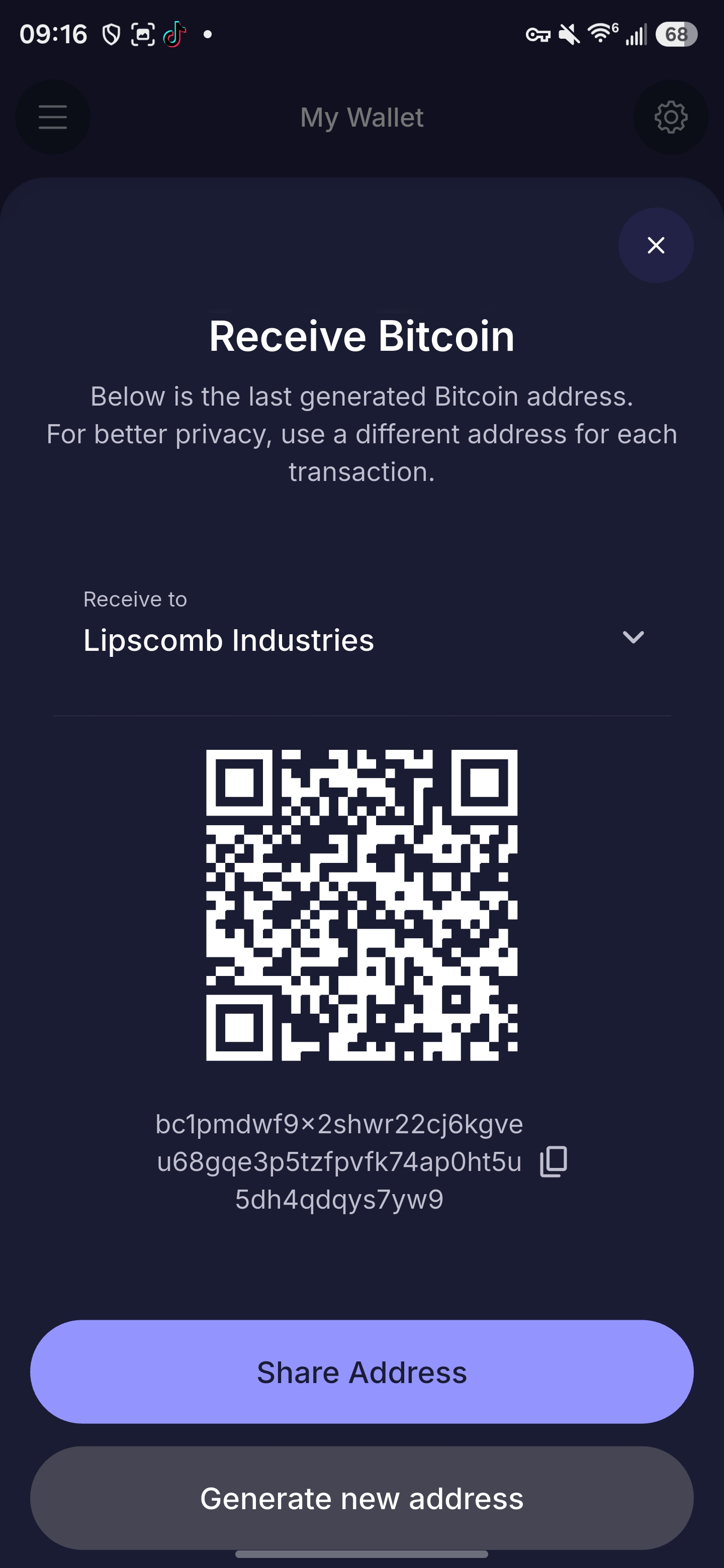Tap Share Address button
The height and width of the screenshot is (1568, 724).
(361, 1372)
